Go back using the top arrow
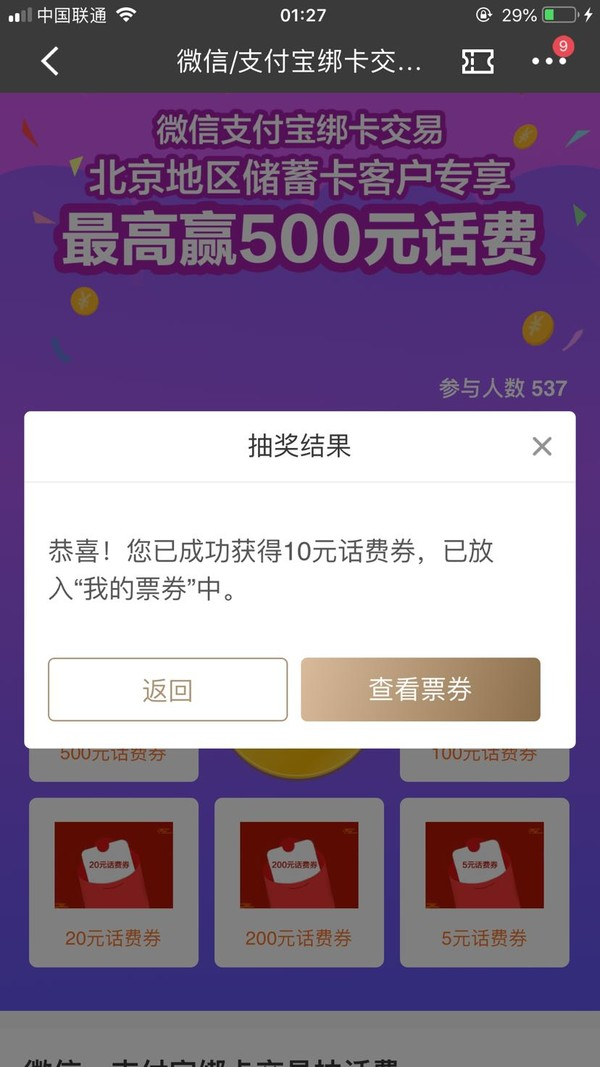 click(50, 61)
